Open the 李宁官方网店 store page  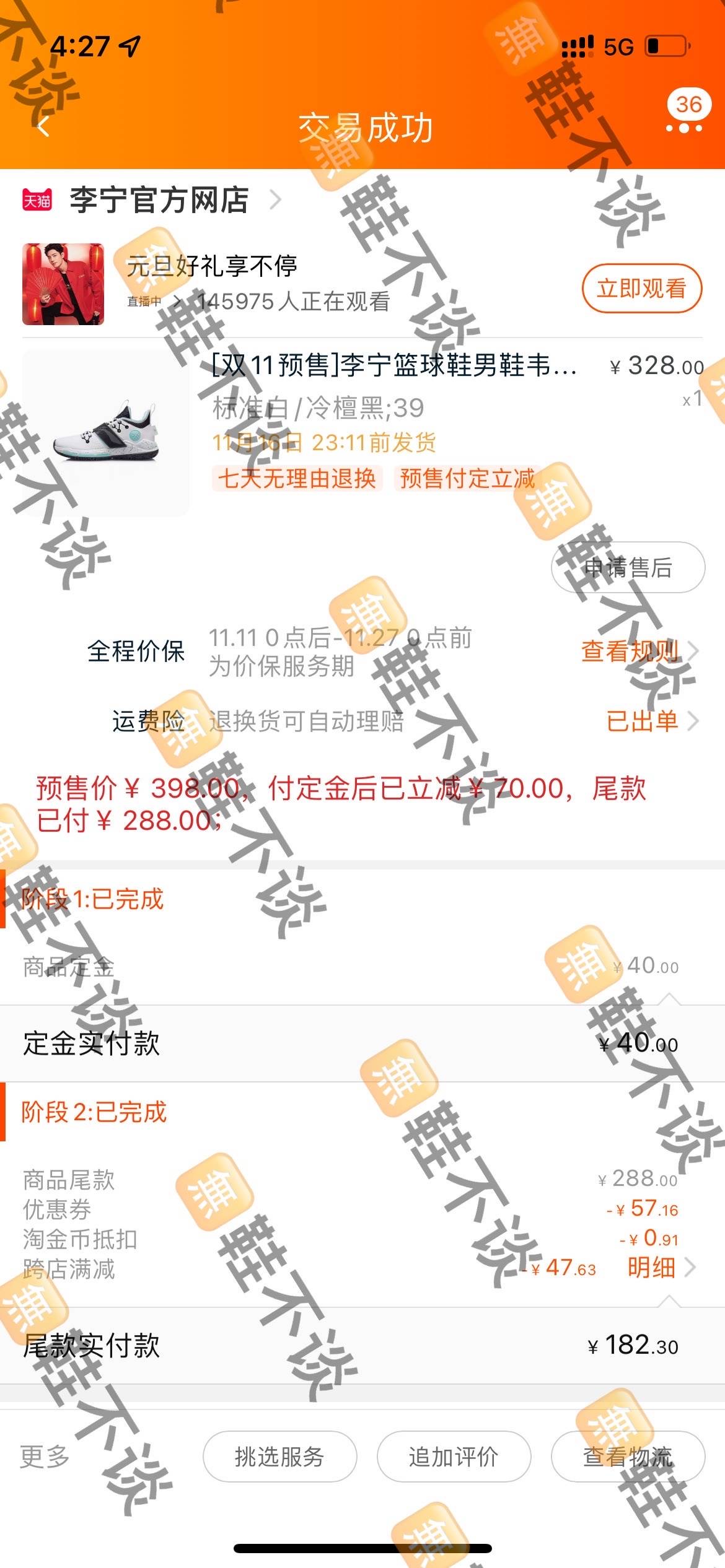(x=159, y=200)
